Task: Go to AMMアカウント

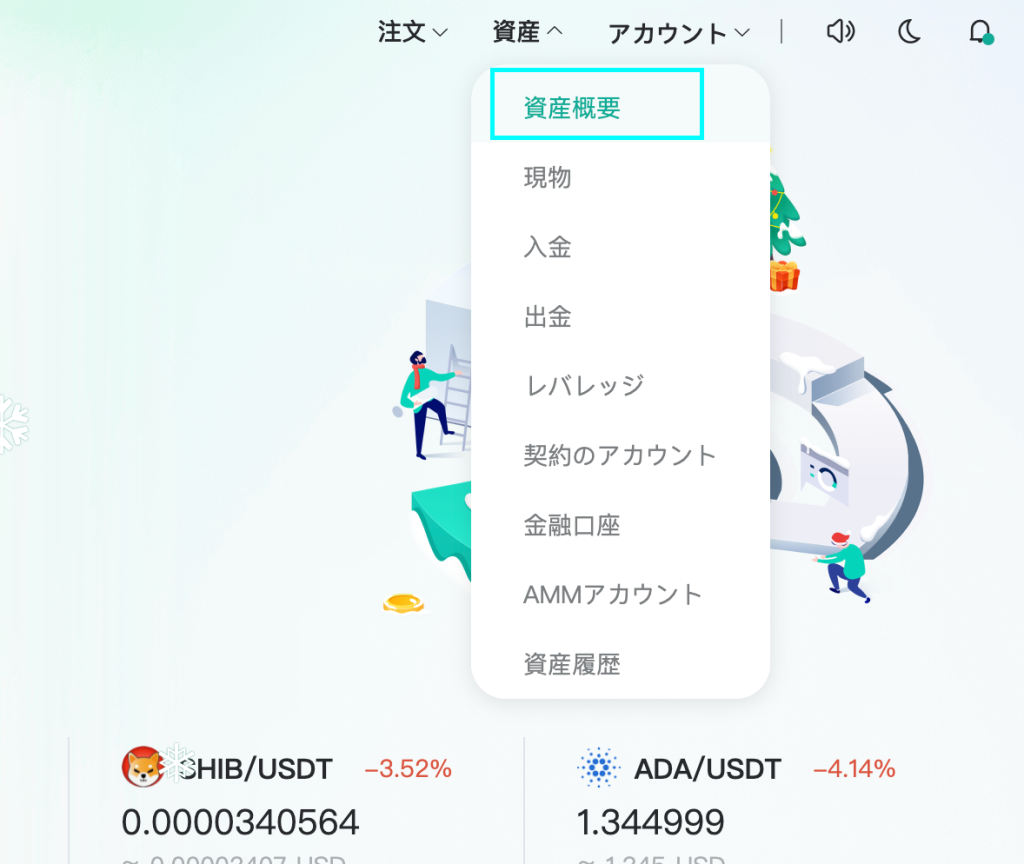Action: [613, 595]
